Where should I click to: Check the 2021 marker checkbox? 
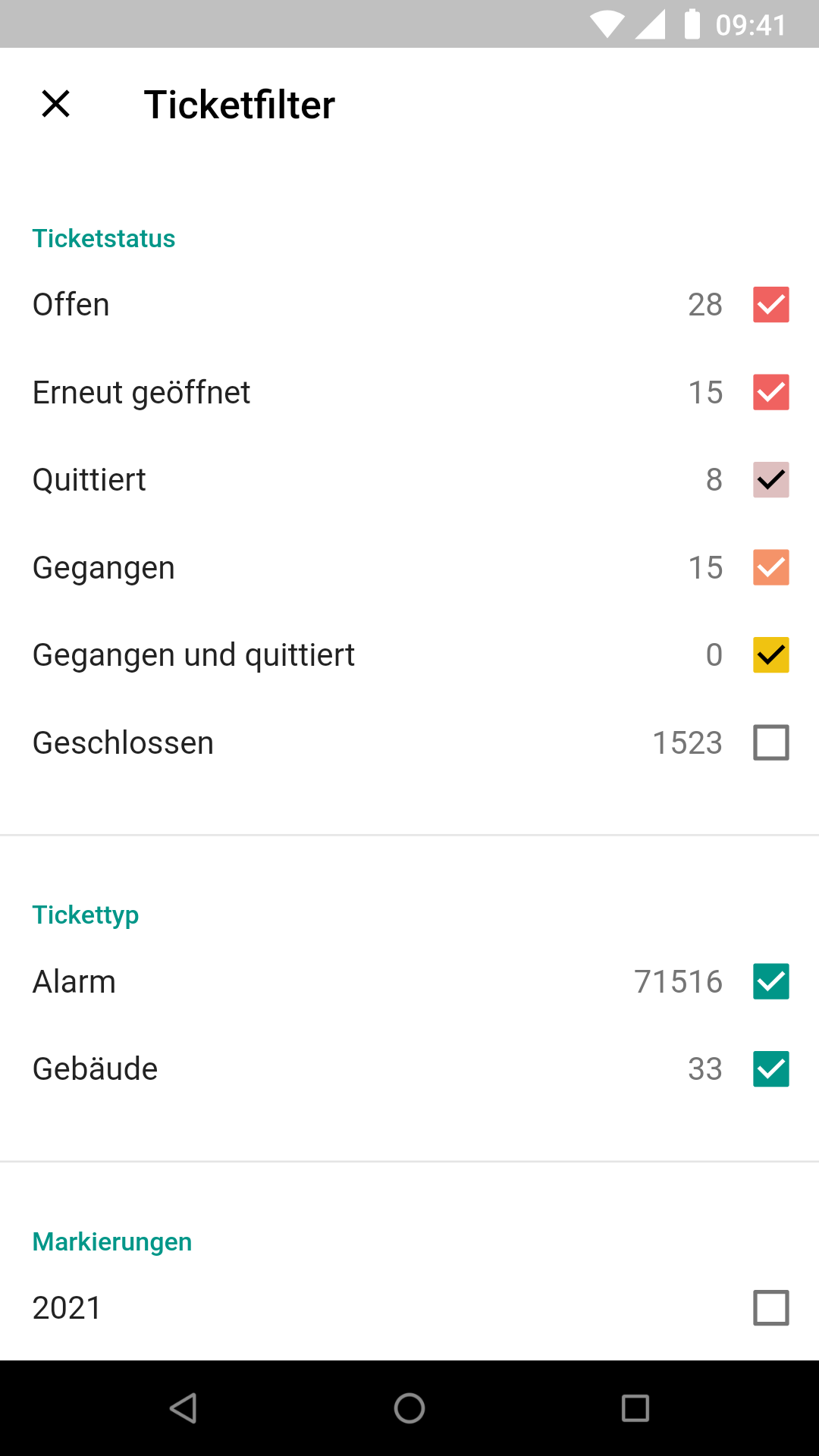[x=770, y=1308]
